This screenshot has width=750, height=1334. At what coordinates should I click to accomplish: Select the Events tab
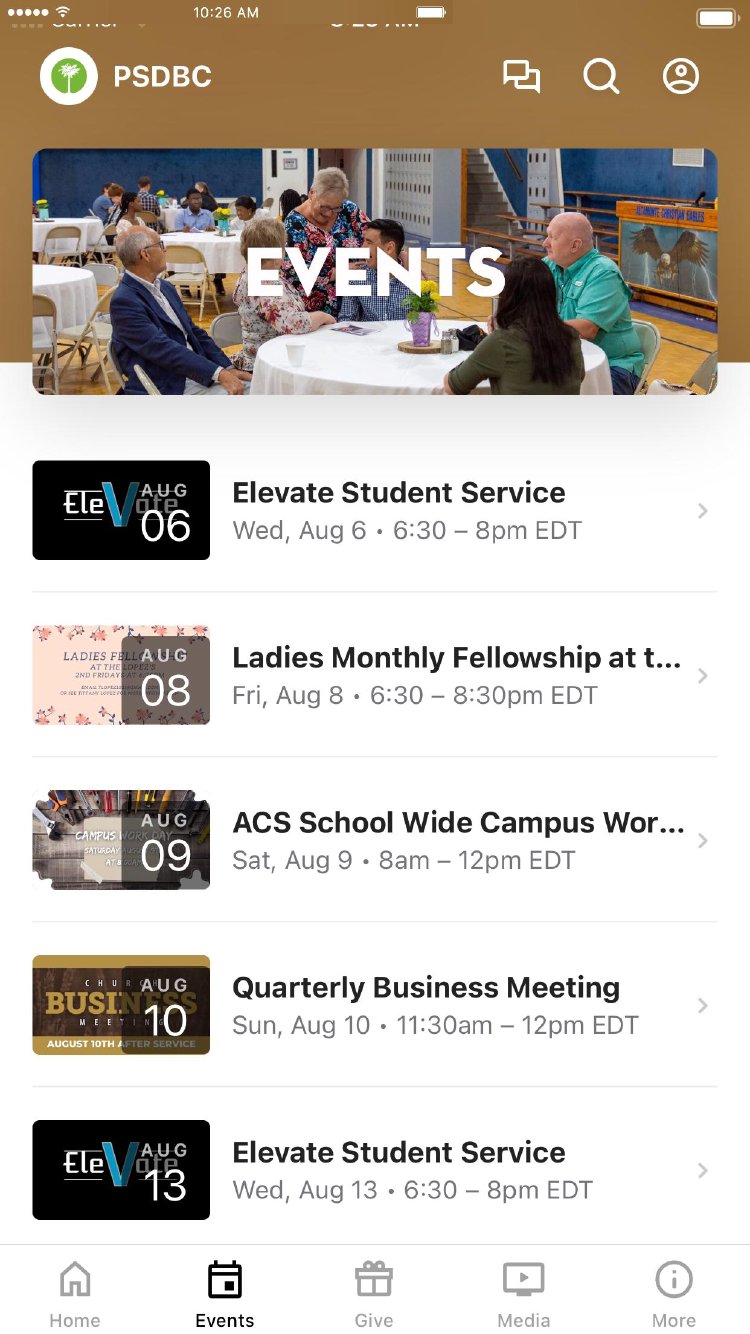(225, 1292)
